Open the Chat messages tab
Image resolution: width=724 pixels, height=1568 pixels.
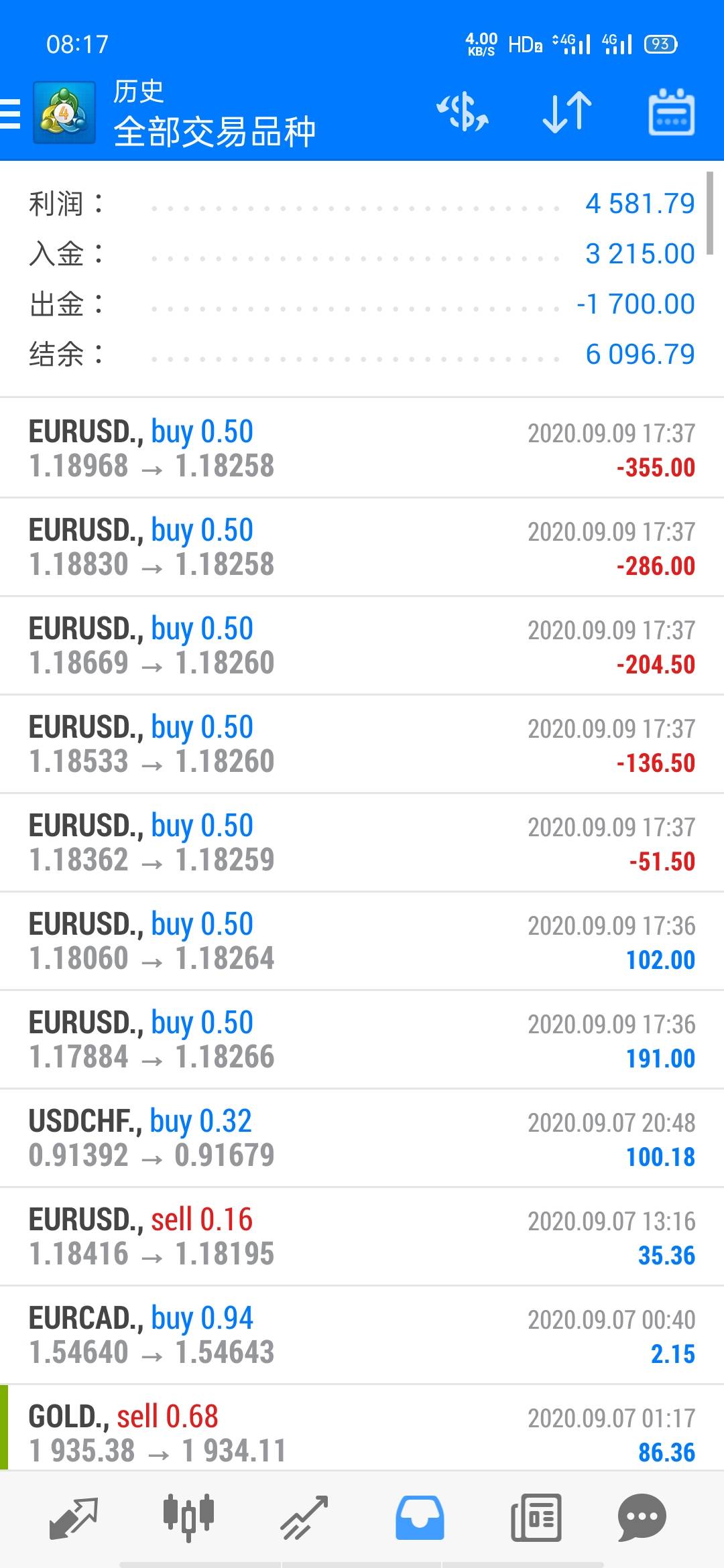pyautogui.click(x=642, y=1517)
